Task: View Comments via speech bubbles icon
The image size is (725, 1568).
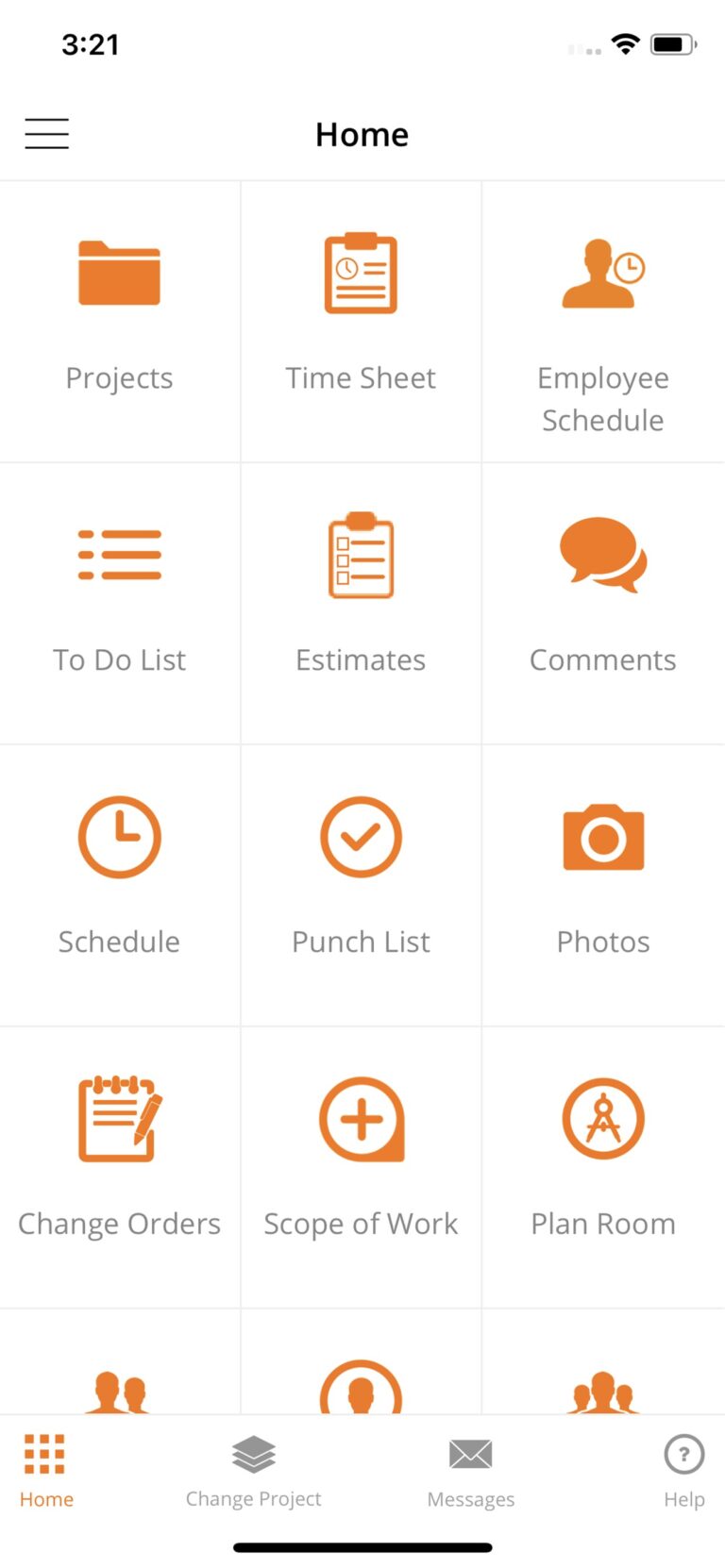Action: 603,555
